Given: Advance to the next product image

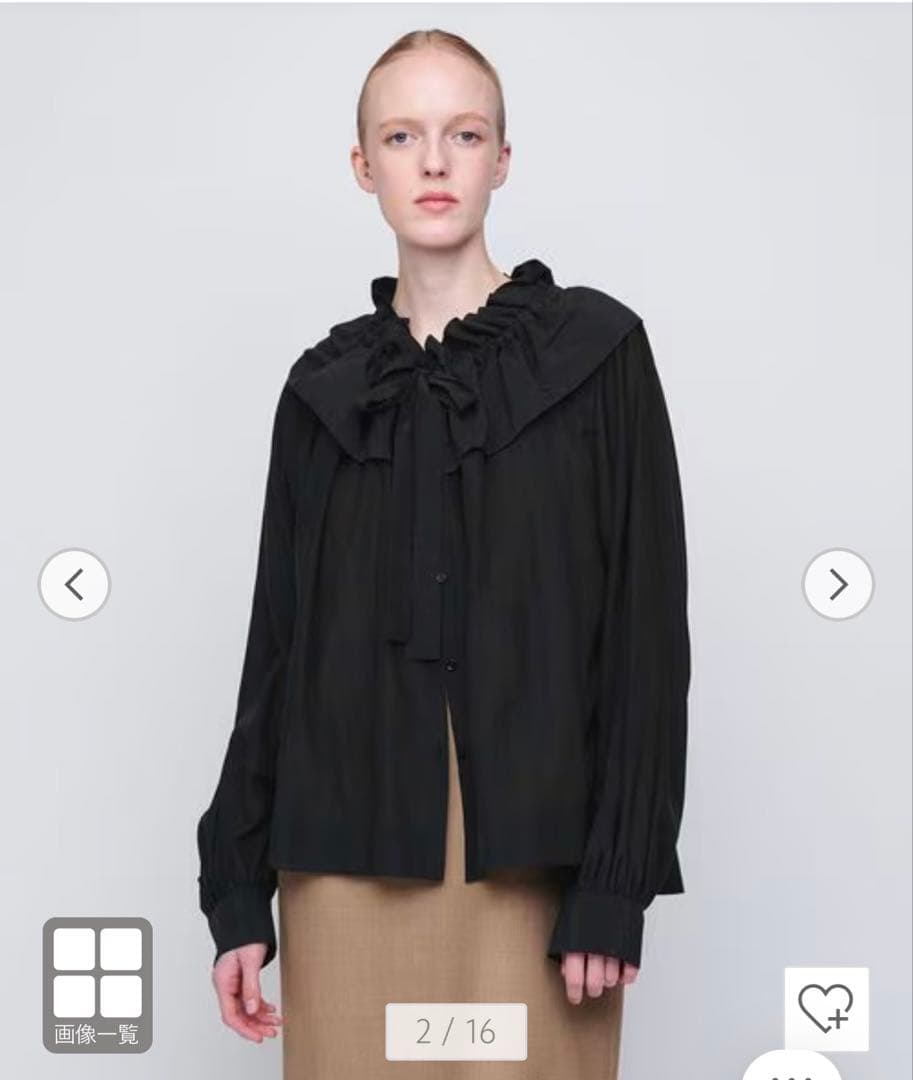Looking at the screenshot, I should 838,584.
